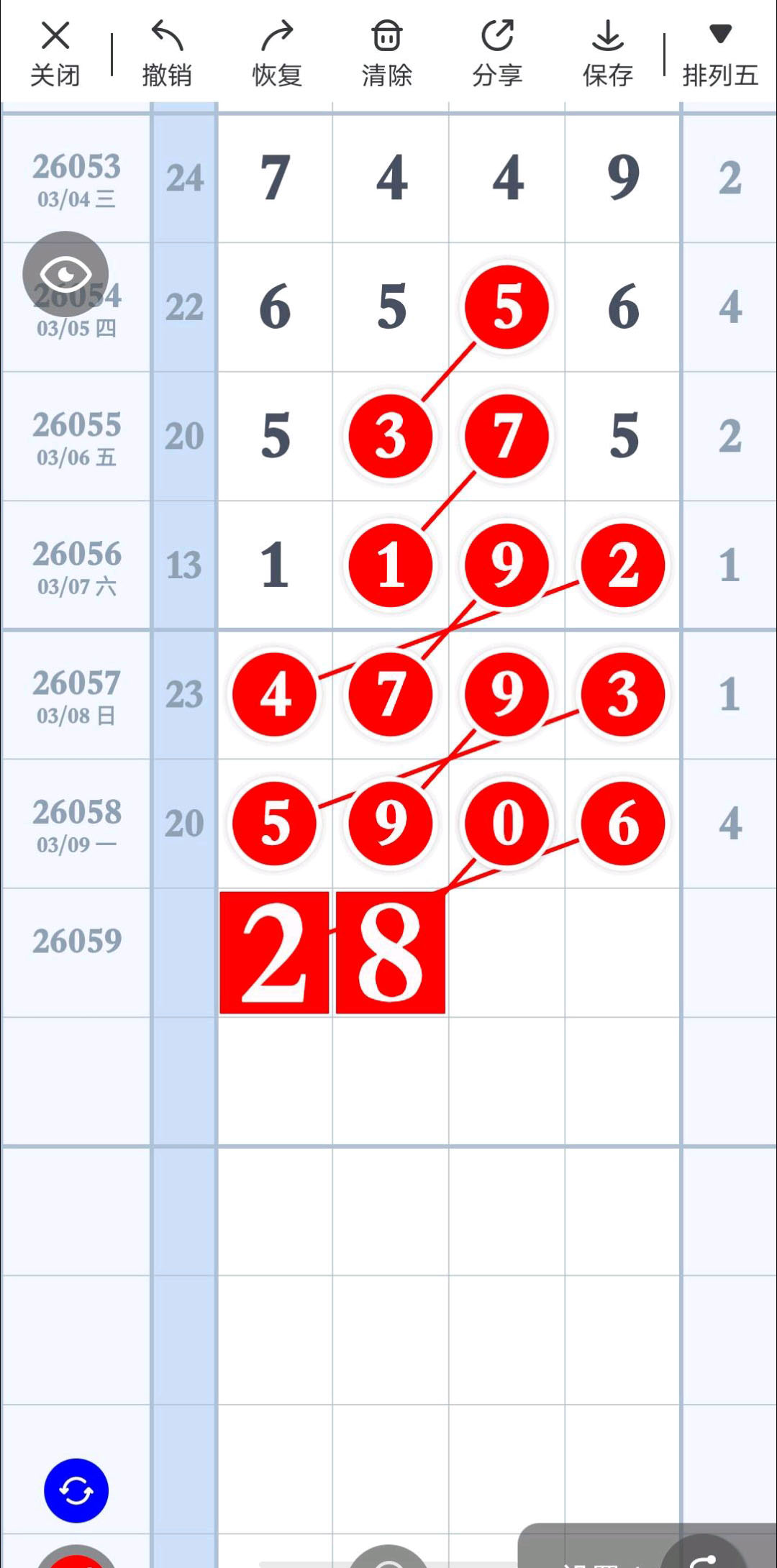Viewport: 777px width, 1568px height.
Task: Toggle the eye visibility button
Action: tap(65, 274)
